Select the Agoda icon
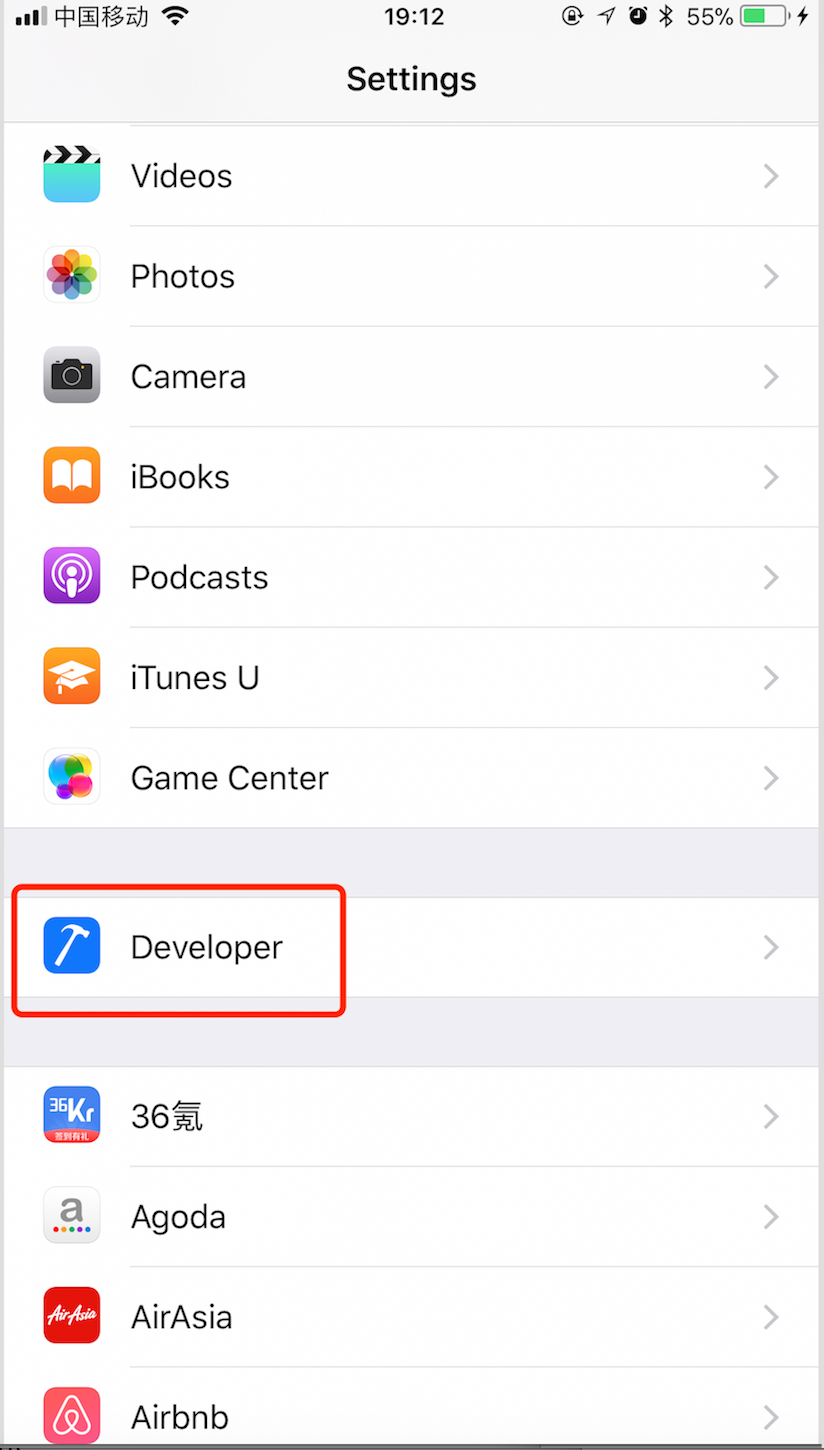 click(71, 1215)
